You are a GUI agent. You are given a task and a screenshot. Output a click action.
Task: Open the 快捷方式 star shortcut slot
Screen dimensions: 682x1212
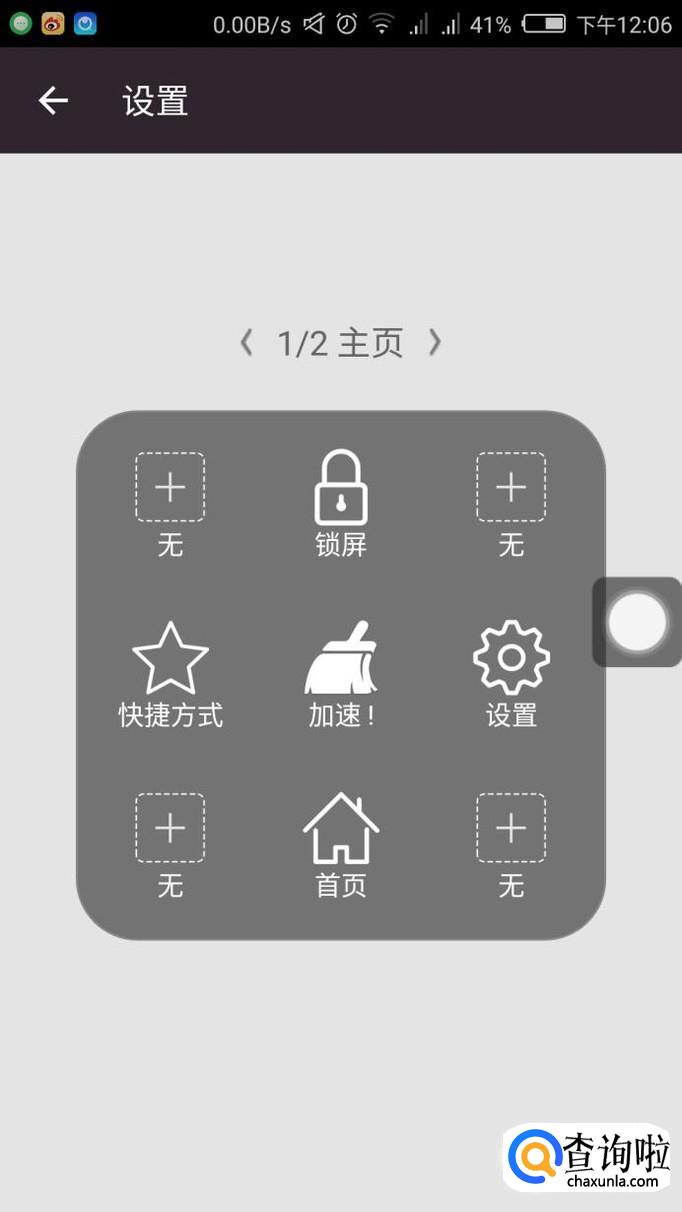pyautogui.click(x=171, y=672)
